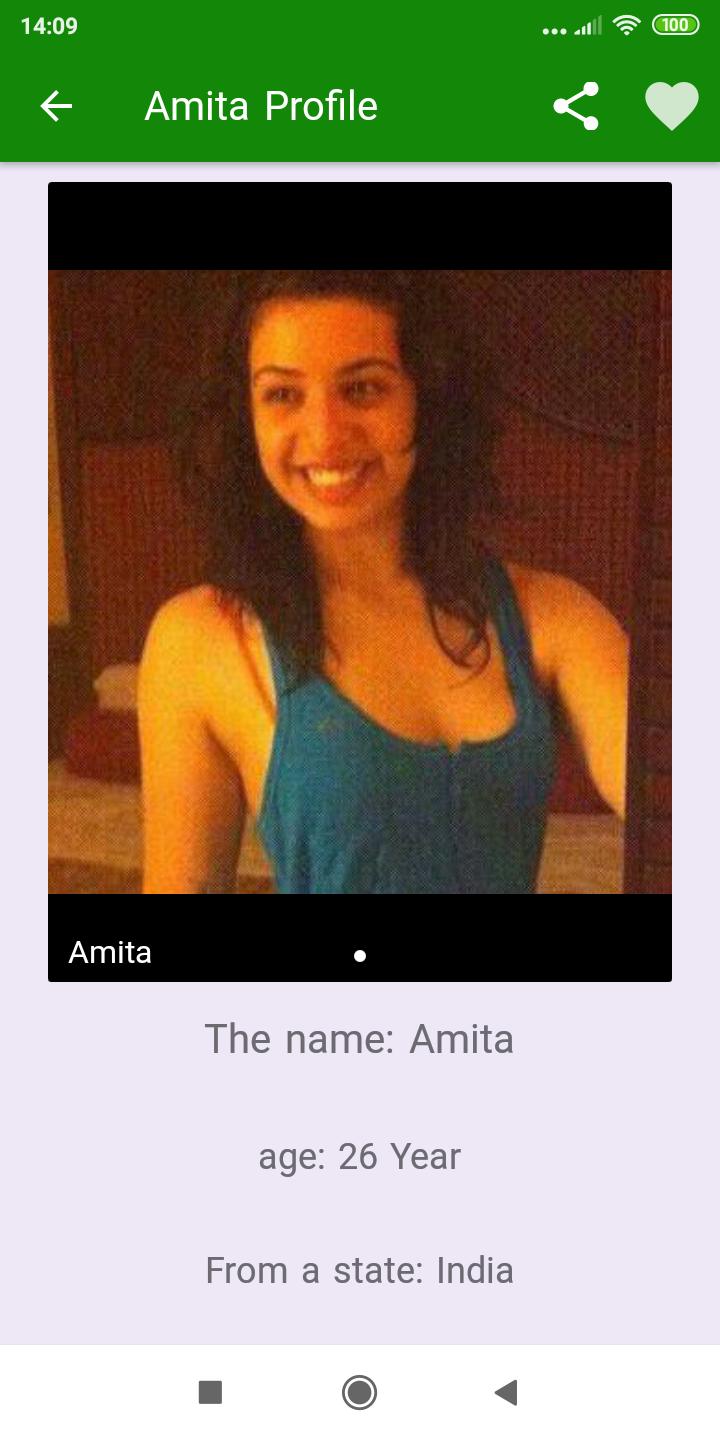
Task: Select the age: 26 Year text
Action: 359,1155
